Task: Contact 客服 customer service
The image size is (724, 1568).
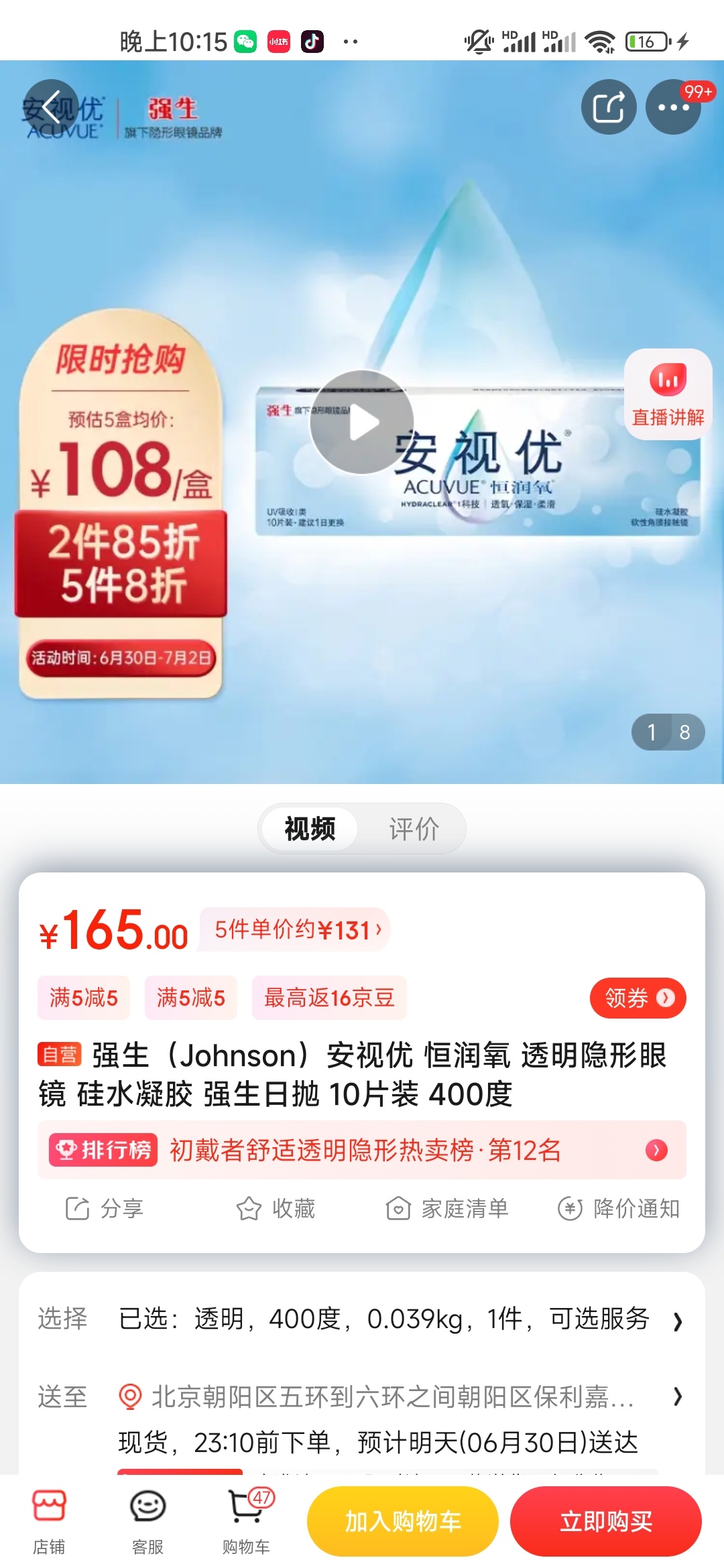Action: [147, 1521]
